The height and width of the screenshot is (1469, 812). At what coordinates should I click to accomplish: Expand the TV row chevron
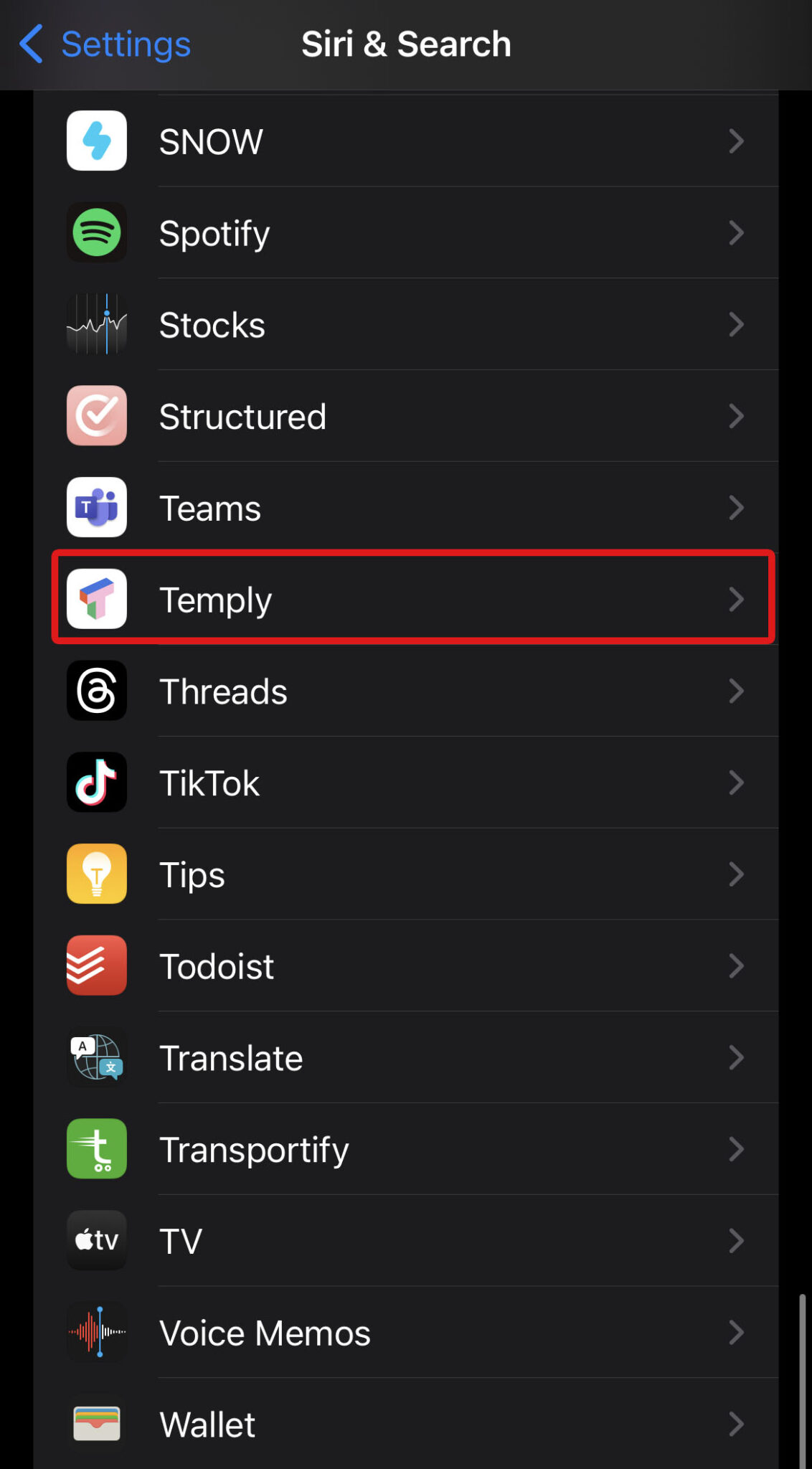737,1240
